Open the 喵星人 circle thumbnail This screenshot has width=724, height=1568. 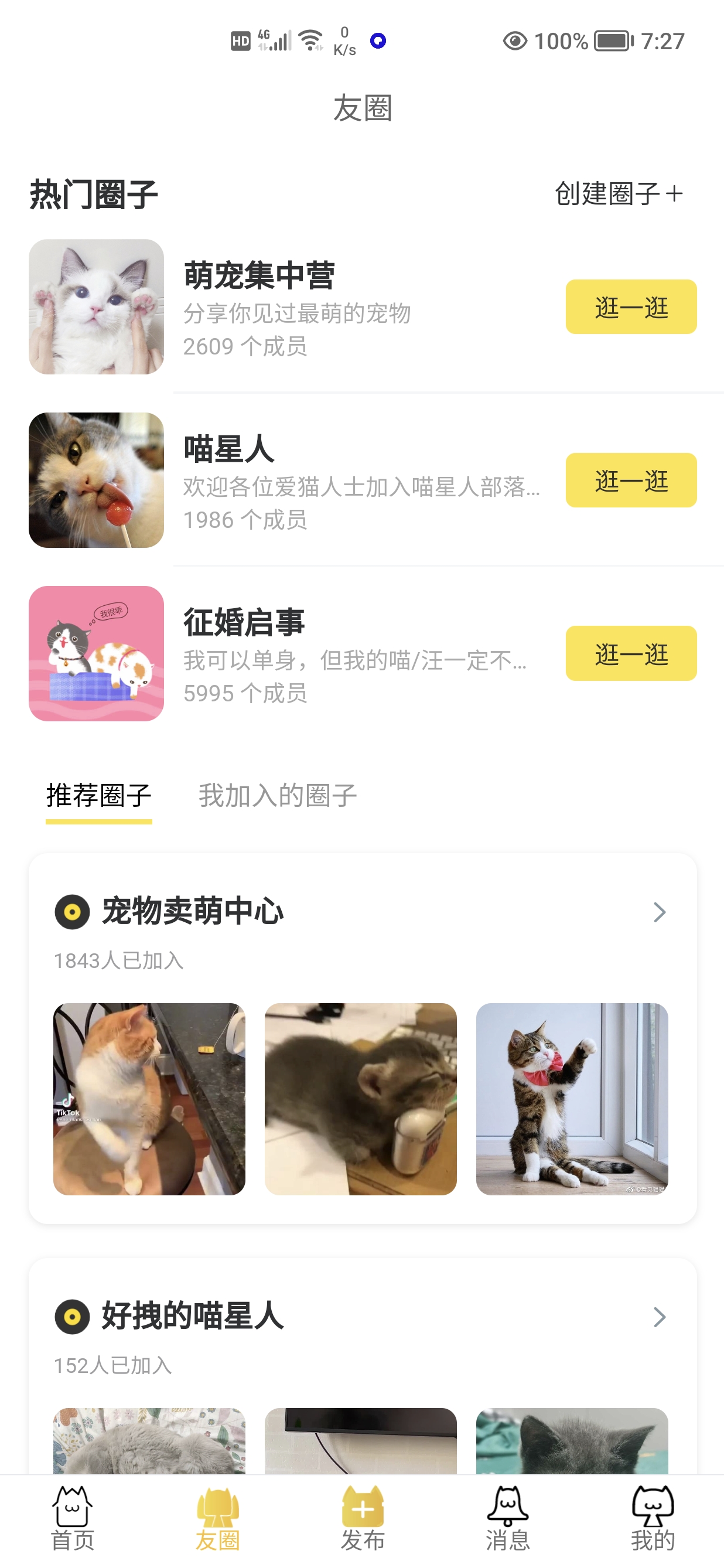coord(96,480)
